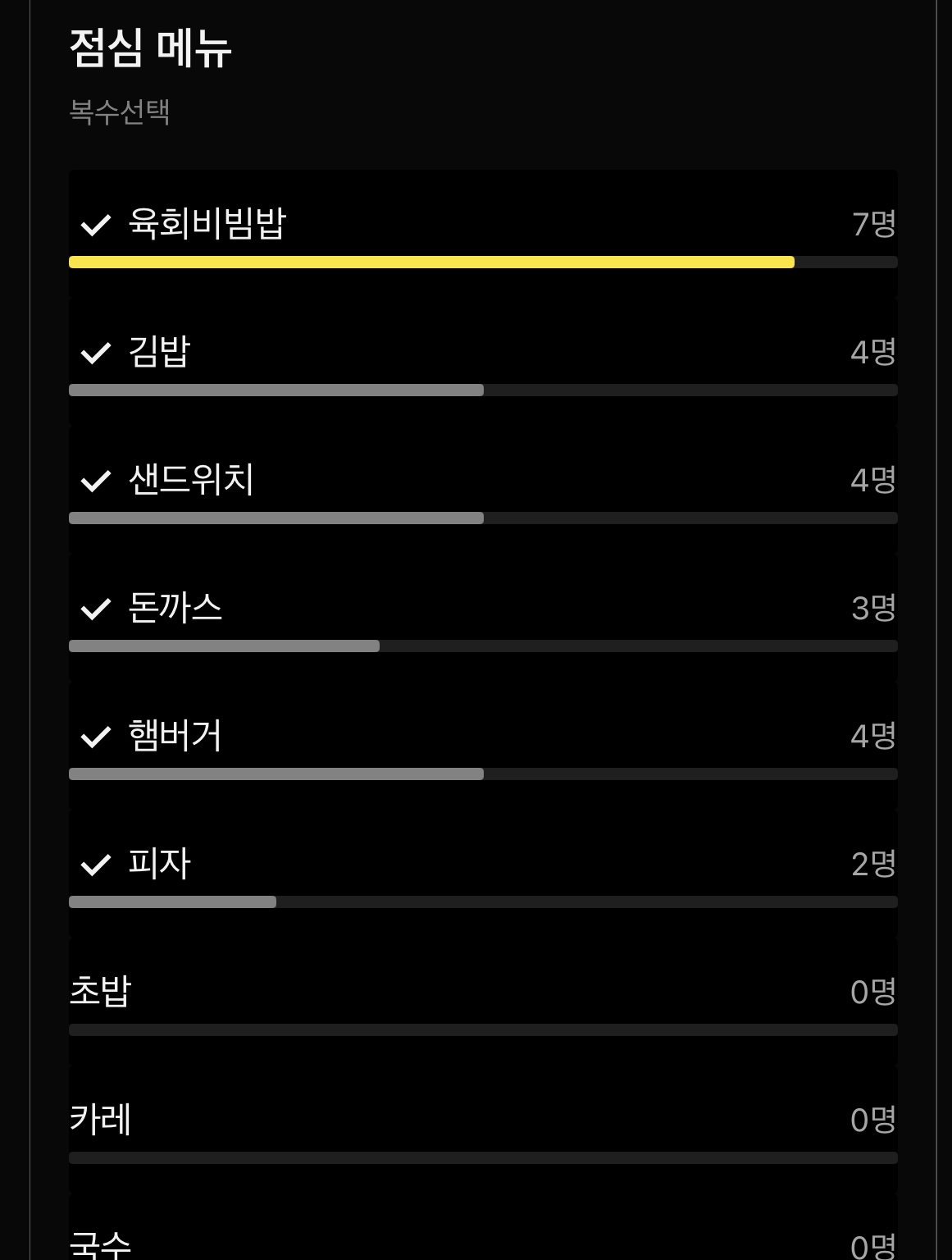Tap the 돈까스 option
The image size is (952, 1260).
coord(483,617)
